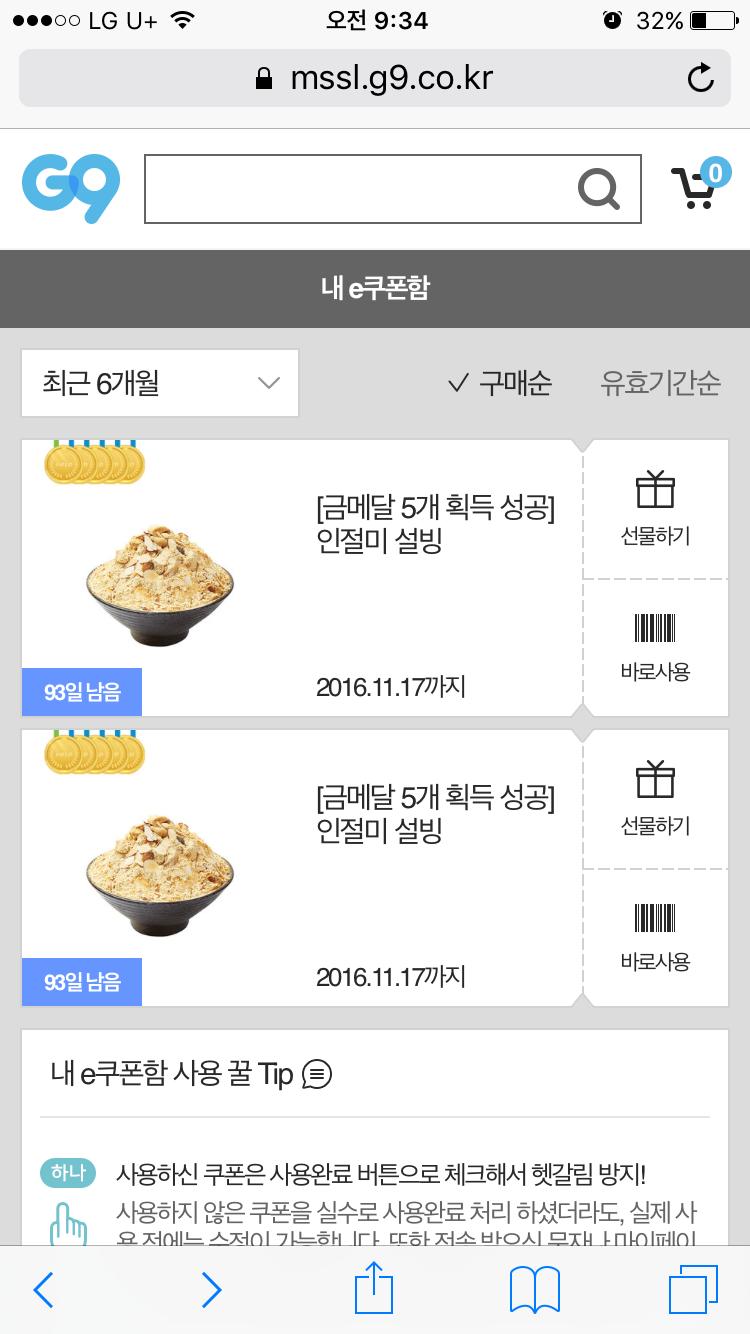The height and width of the screenshot is (1334, 750).
Task: Open Safari bookmarks
Action: click(x=535, y=1290)
